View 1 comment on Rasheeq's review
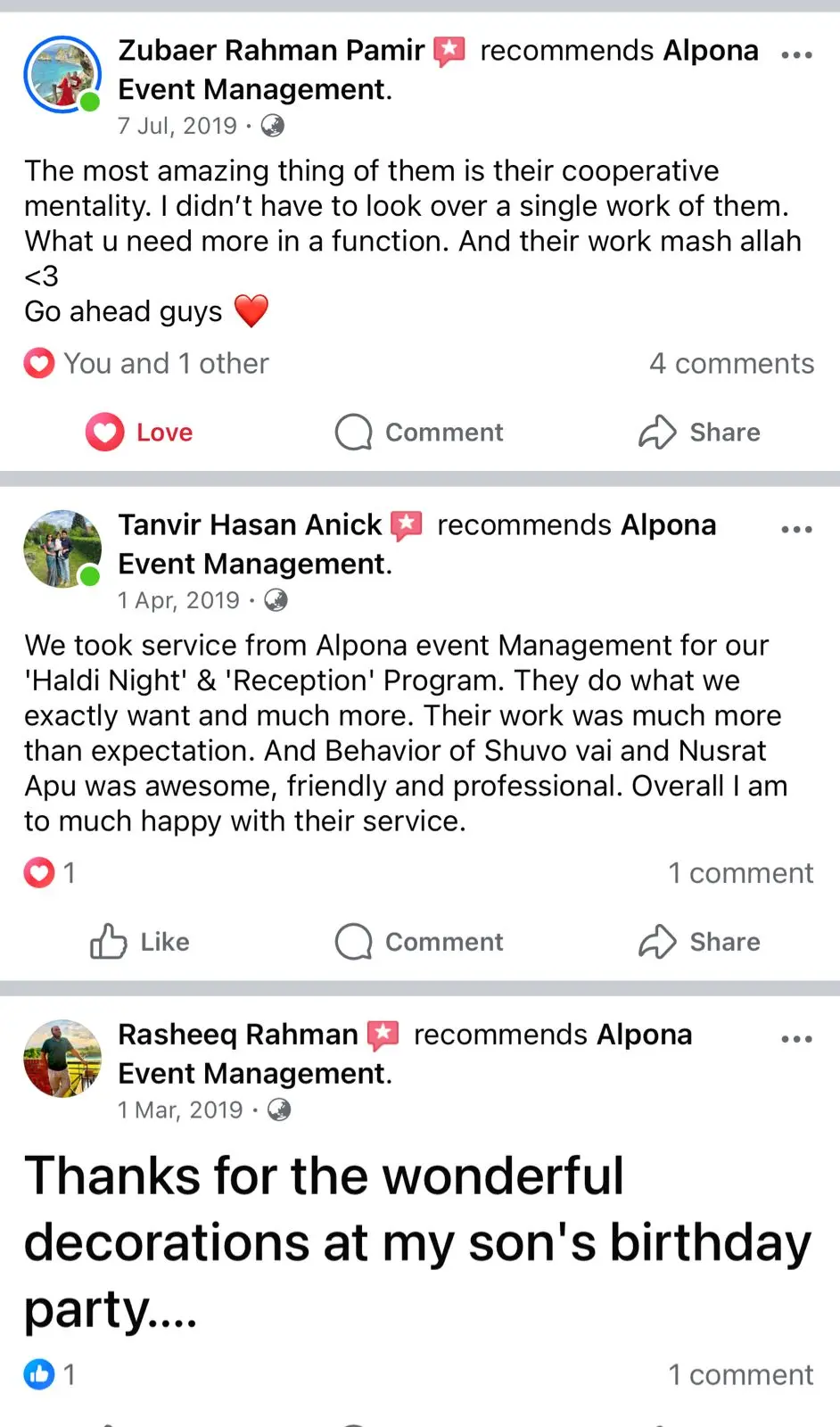Screen dimensions: 840x1427 [x=740, y=1375]
